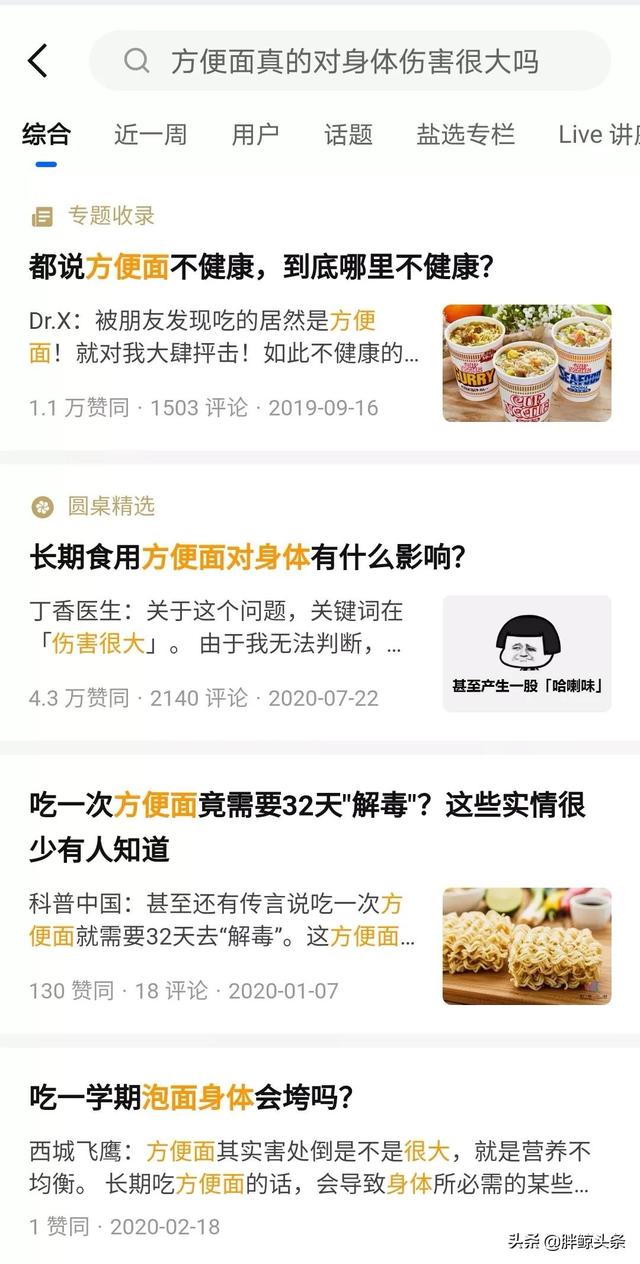The height and width of the screenshot is (1264, 640).
Task: Switch to the 盐选专栏 tab
Action: pyautogui.click(x=465, y=135)
